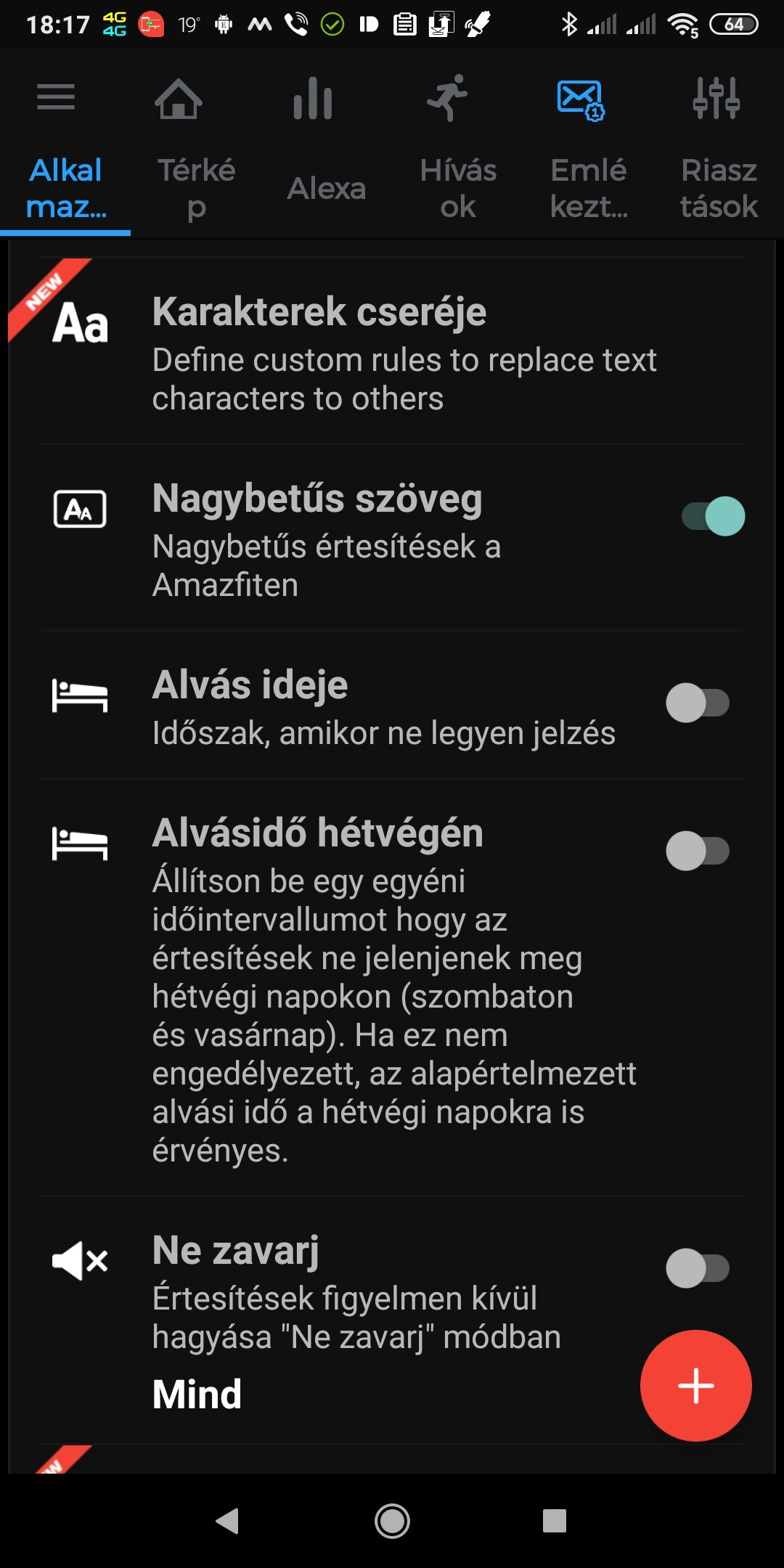Tap the red plus floating button
784x1568 pixels.
tap(695, 1386)
